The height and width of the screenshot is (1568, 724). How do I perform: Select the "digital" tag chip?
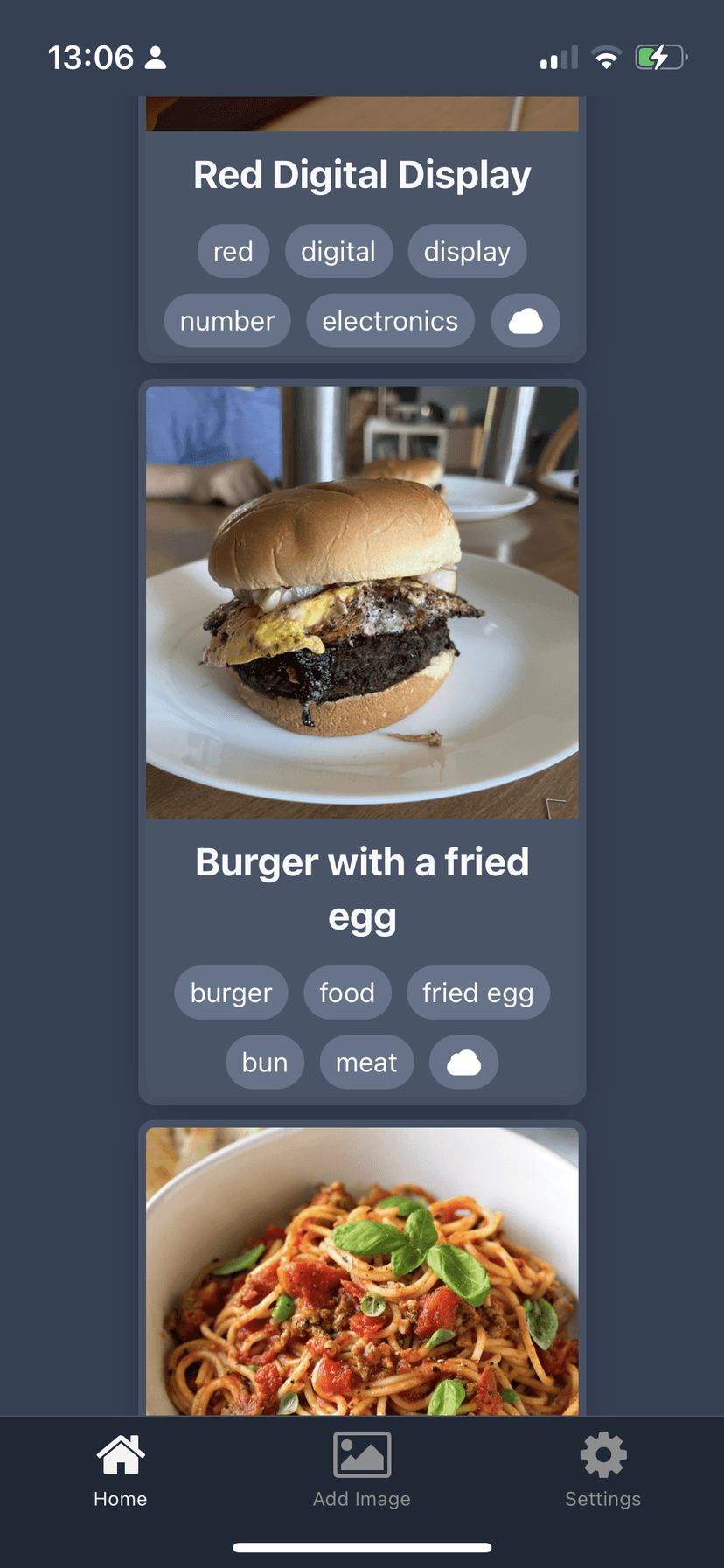tap(338, 252)
